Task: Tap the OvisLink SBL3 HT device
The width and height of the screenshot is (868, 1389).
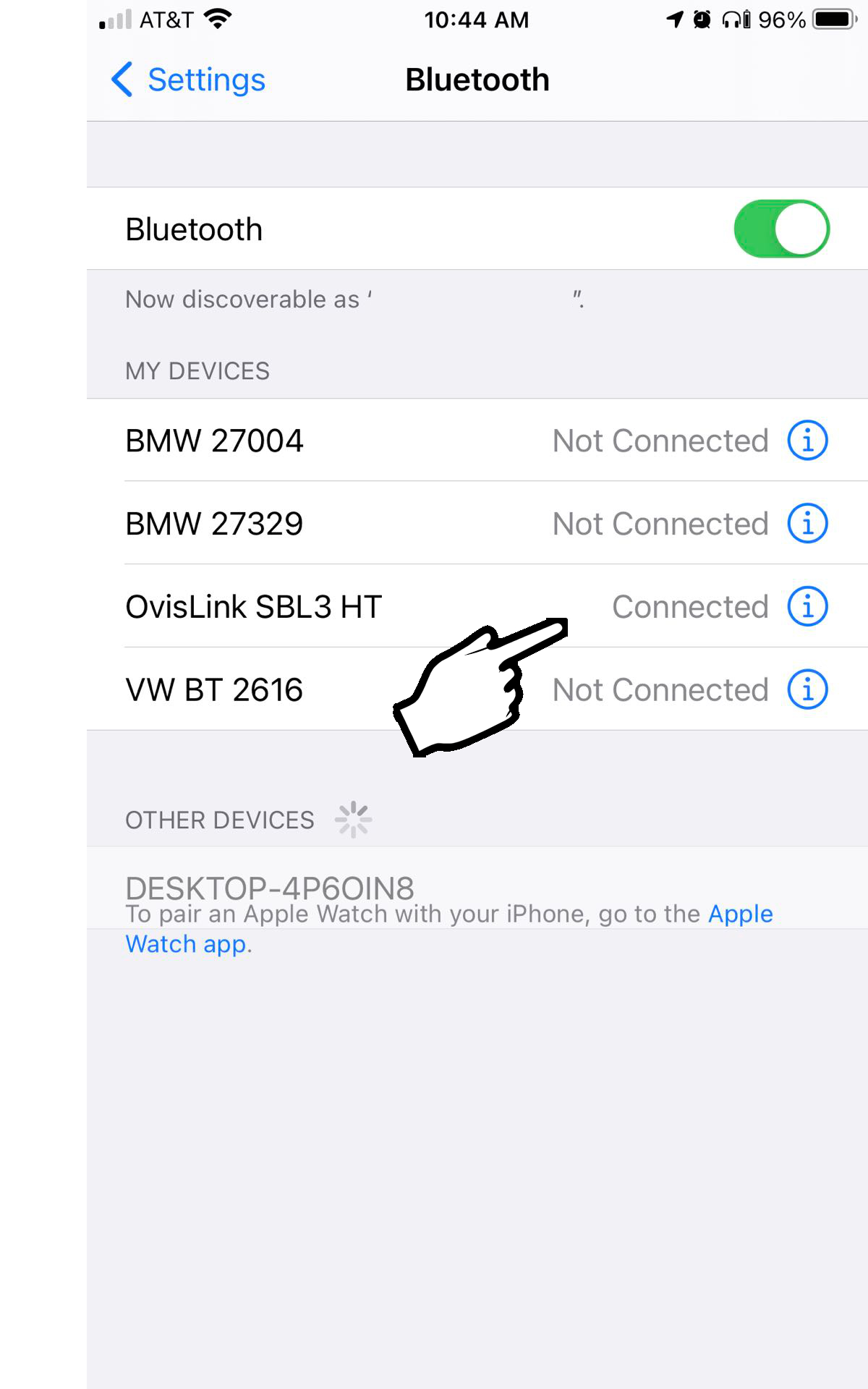Action: point(477,606)
